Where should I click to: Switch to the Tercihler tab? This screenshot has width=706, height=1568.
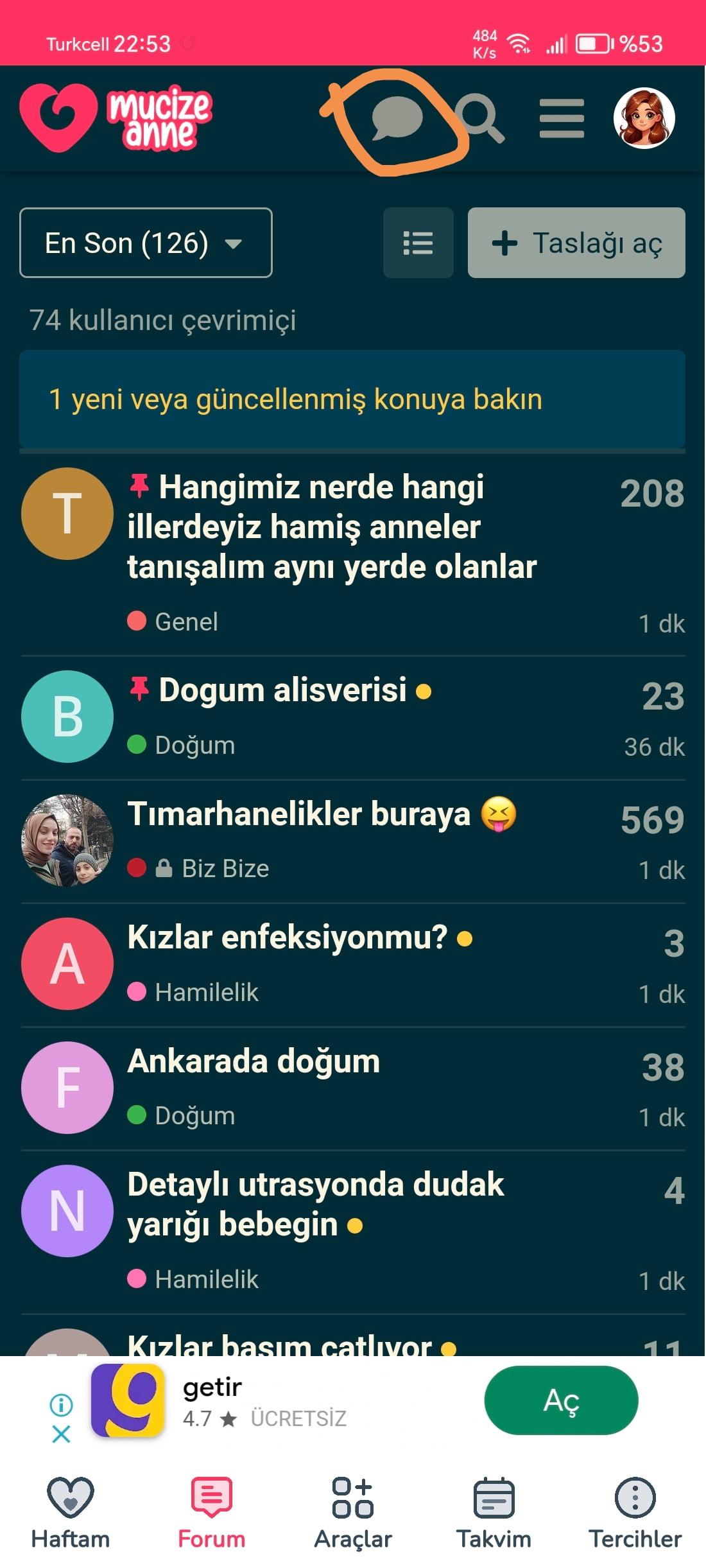[635, 1512]
